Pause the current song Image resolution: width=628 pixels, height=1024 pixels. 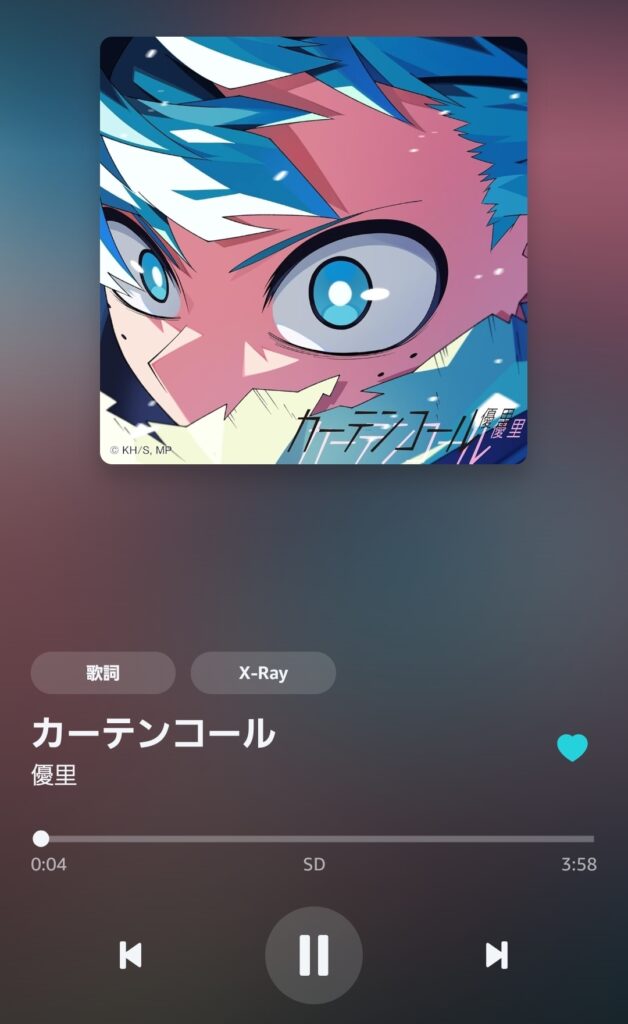coord(313,955)
